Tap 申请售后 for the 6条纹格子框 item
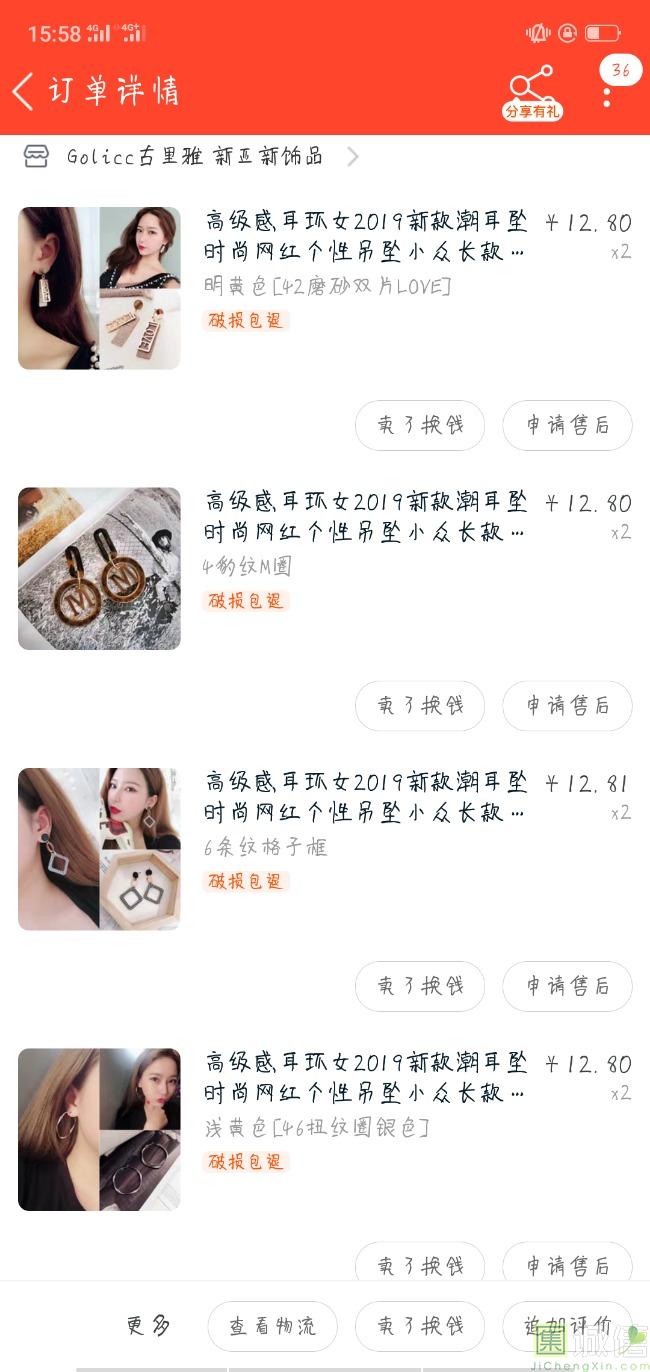 click(x=567, y=986)
